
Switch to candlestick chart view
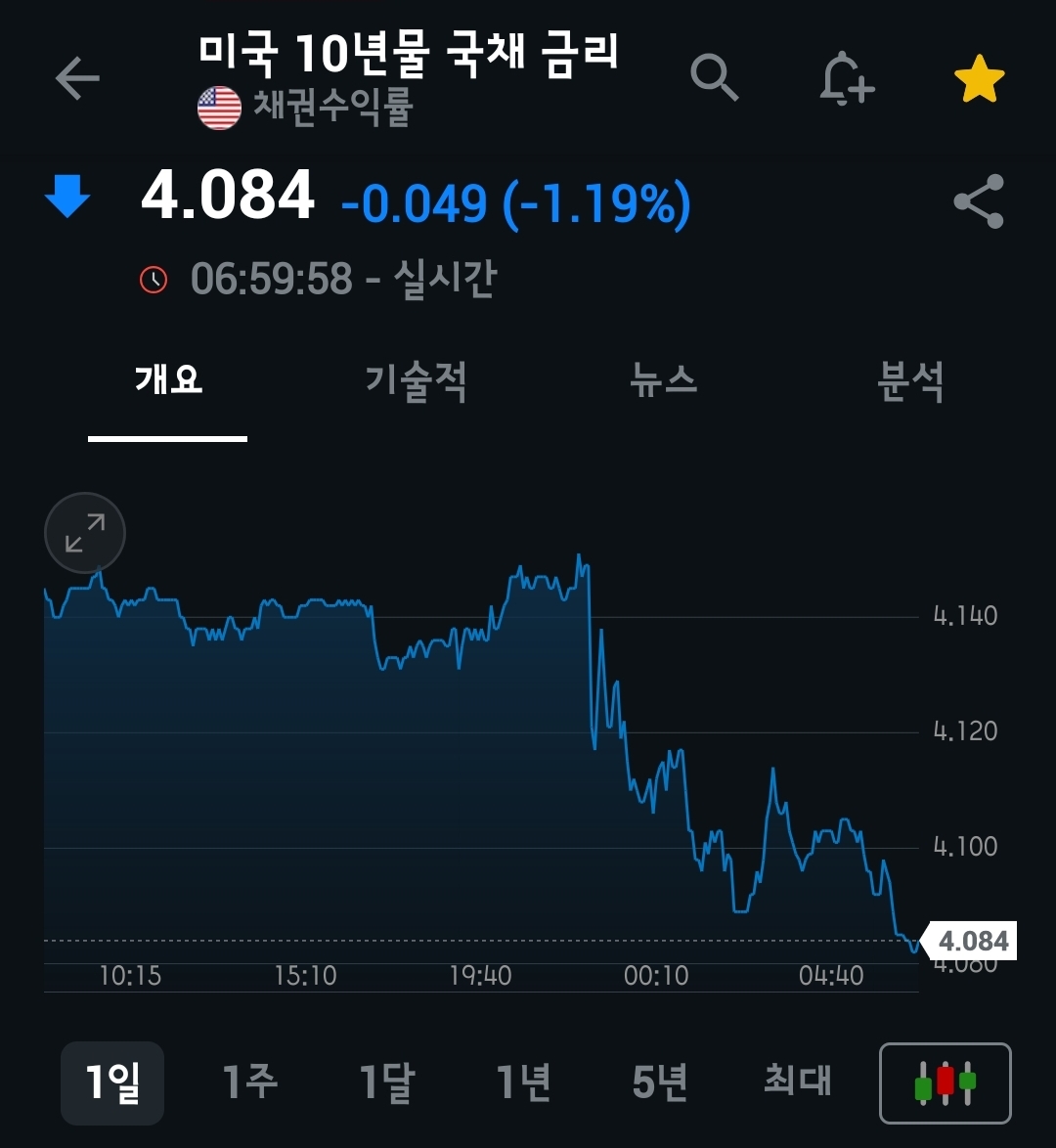click(946, 1083)
